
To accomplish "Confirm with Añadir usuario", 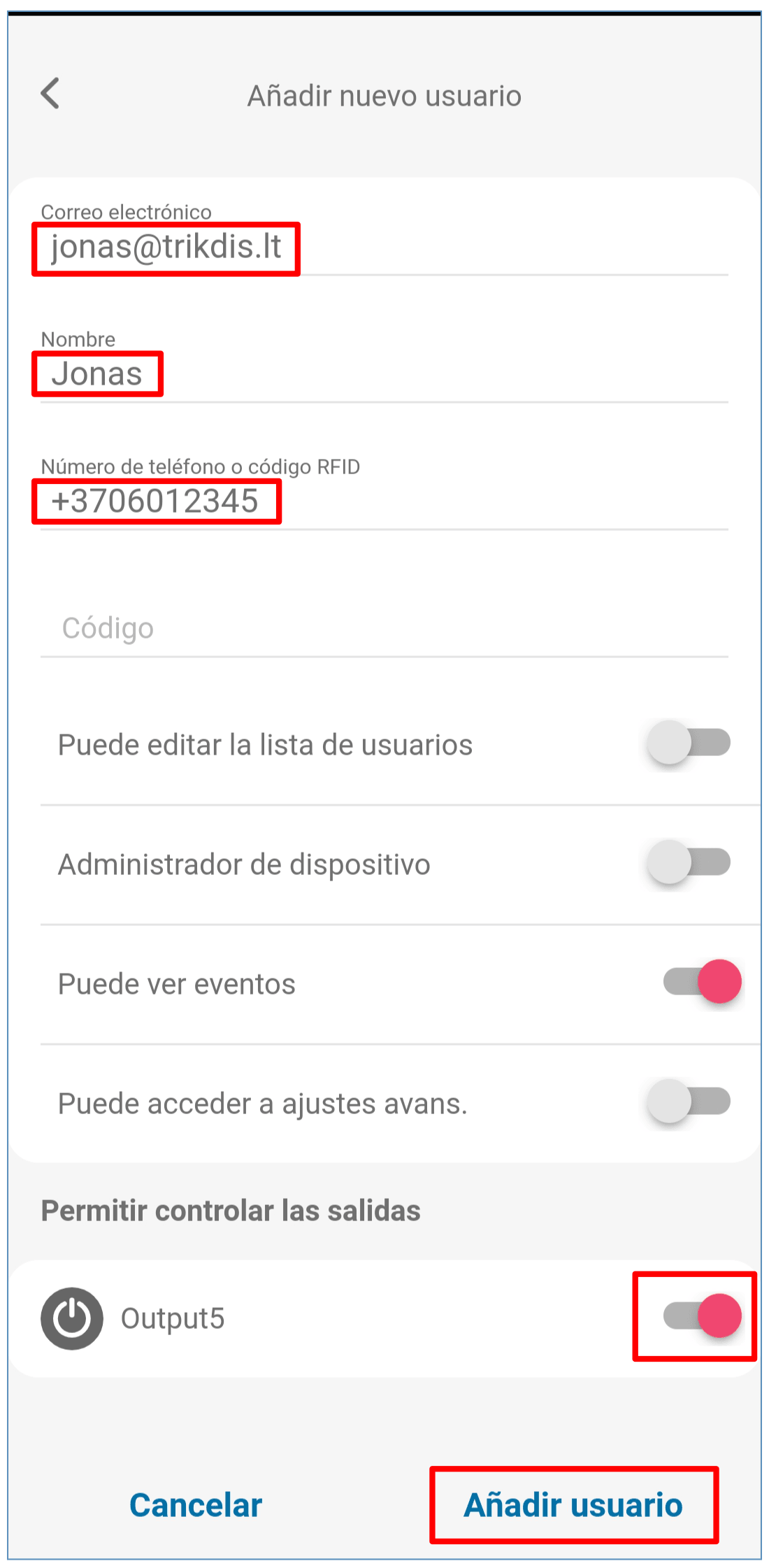I will click(573, 1504).
